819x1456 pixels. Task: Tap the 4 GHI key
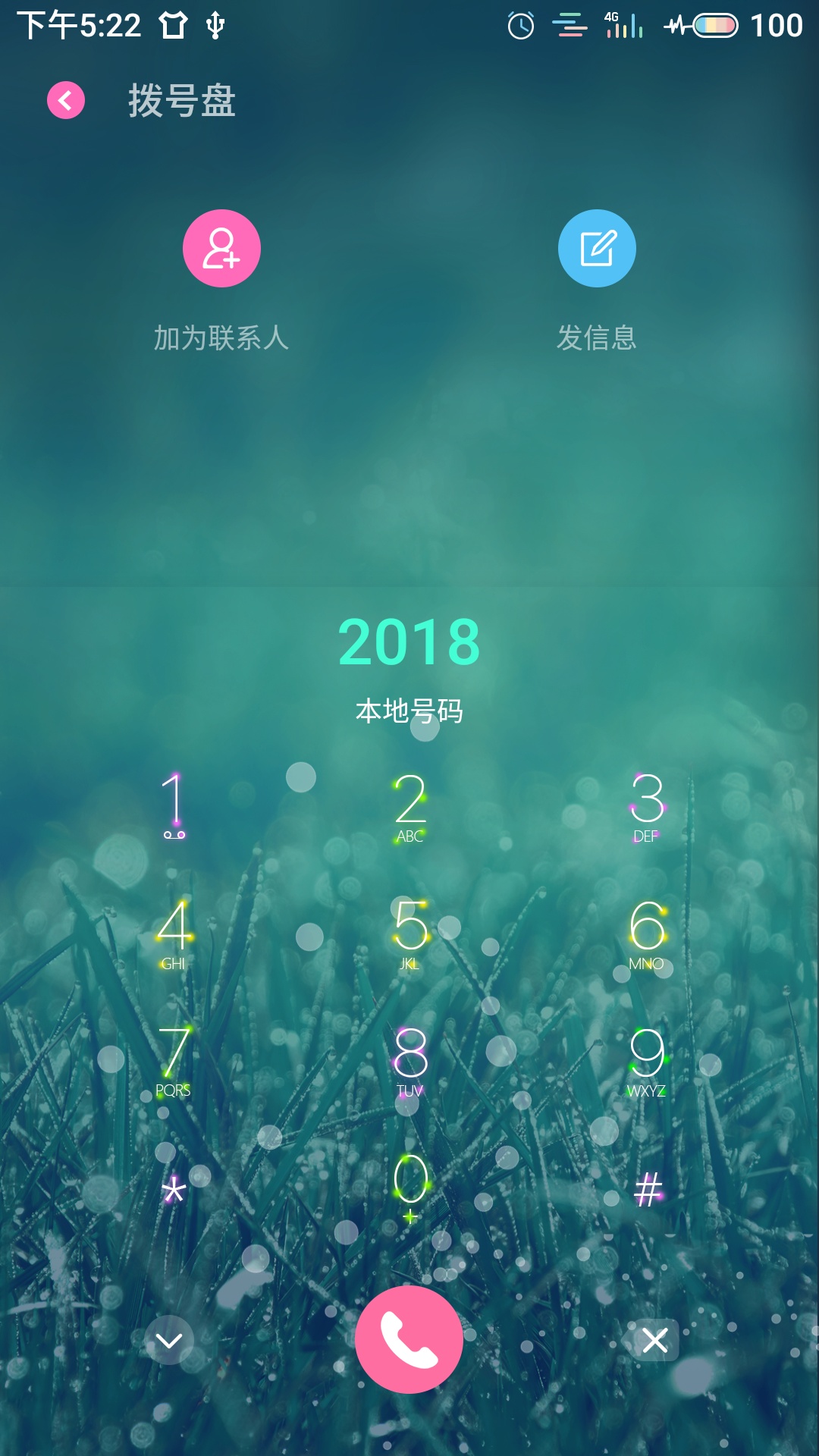click(174, 933)
